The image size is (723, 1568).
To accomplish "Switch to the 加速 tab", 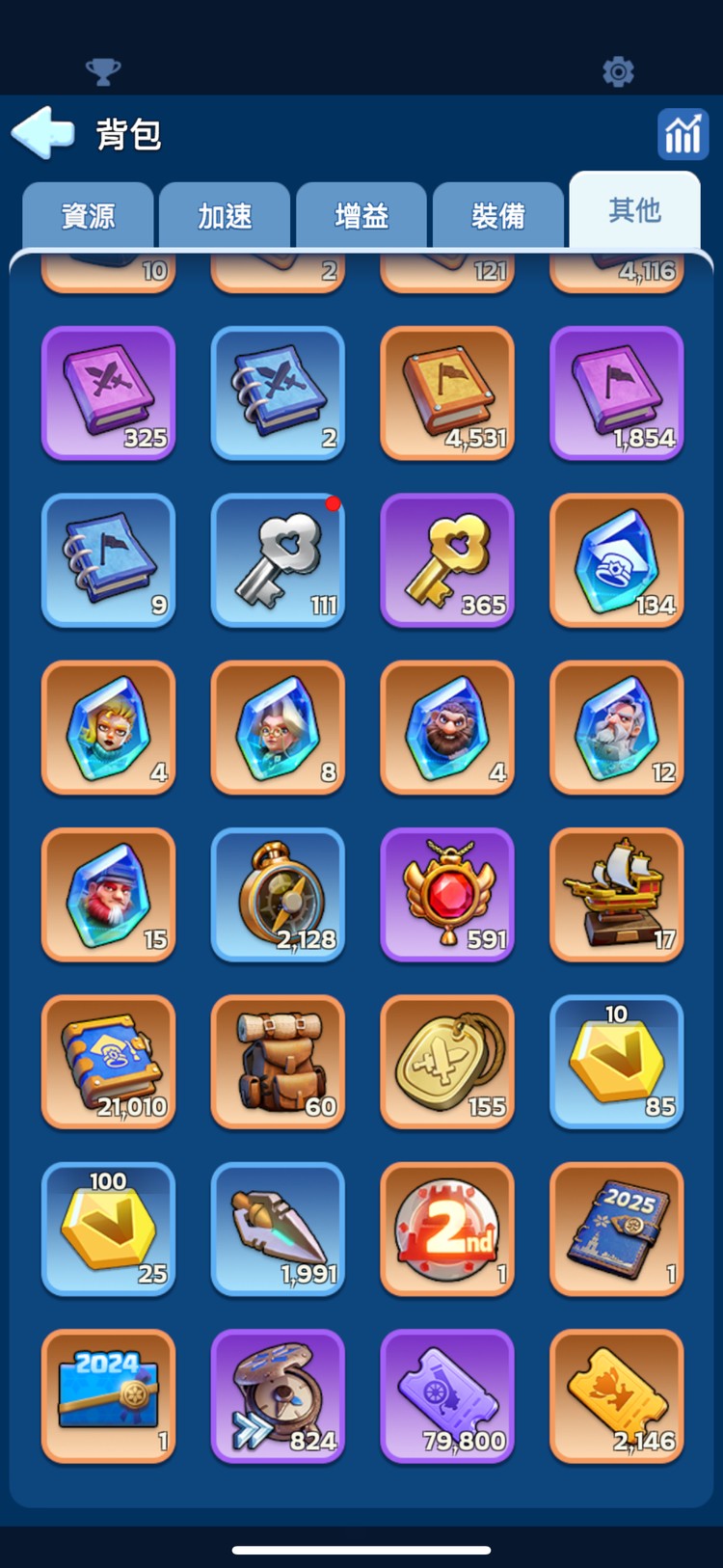I will pos(225,215).
